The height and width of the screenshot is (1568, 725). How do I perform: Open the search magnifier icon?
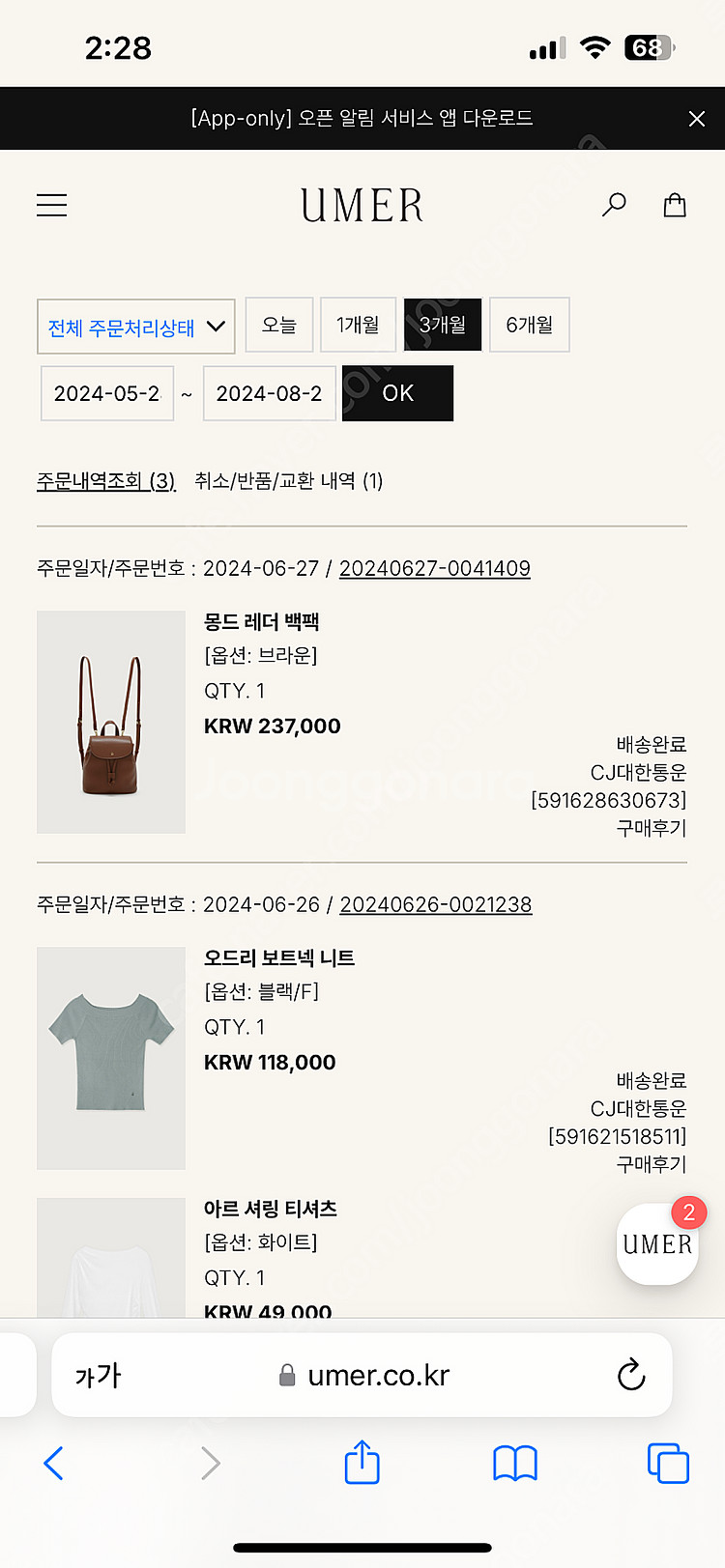coord(614,205)
